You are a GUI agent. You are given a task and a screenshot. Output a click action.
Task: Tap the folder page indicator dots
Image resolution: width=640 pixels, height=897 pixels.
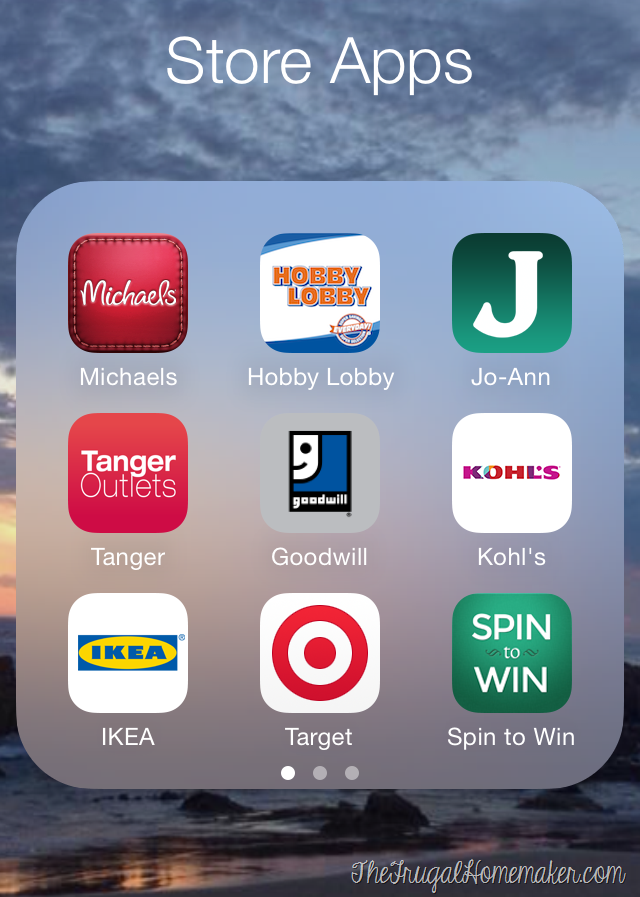click(x=320, y=773)
